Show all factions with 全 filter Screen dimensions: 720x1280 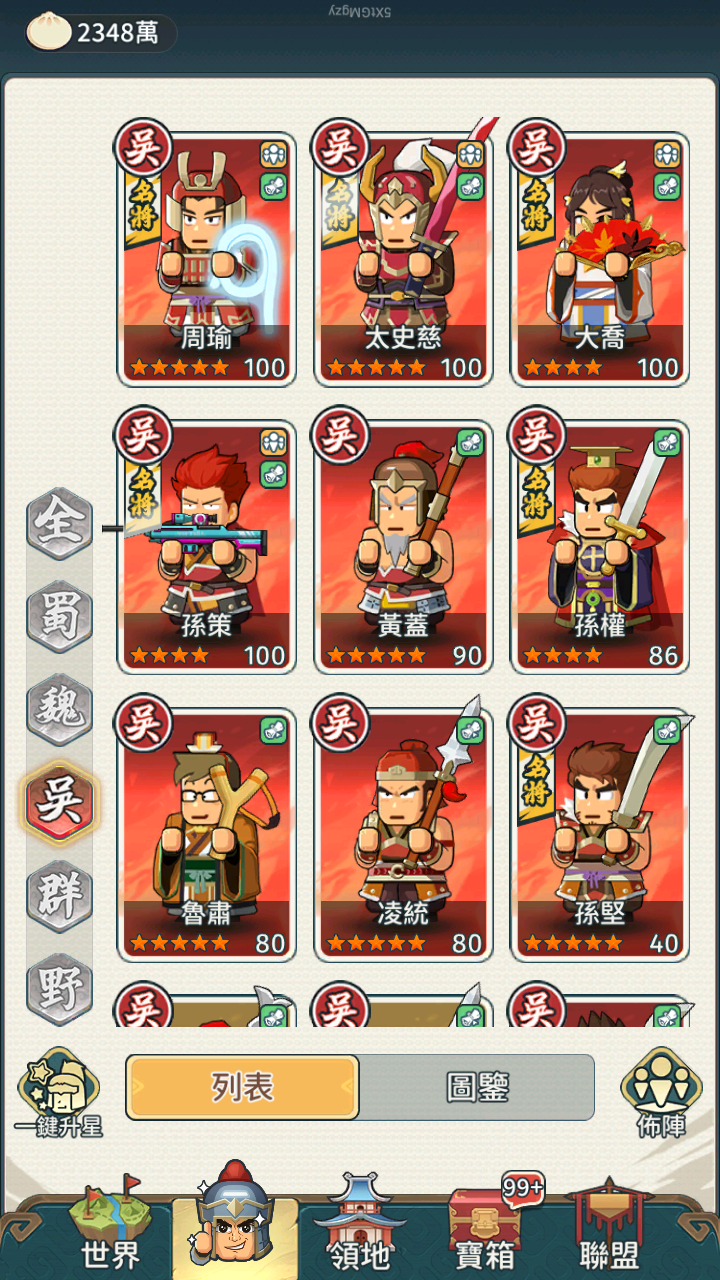[58, 523]
